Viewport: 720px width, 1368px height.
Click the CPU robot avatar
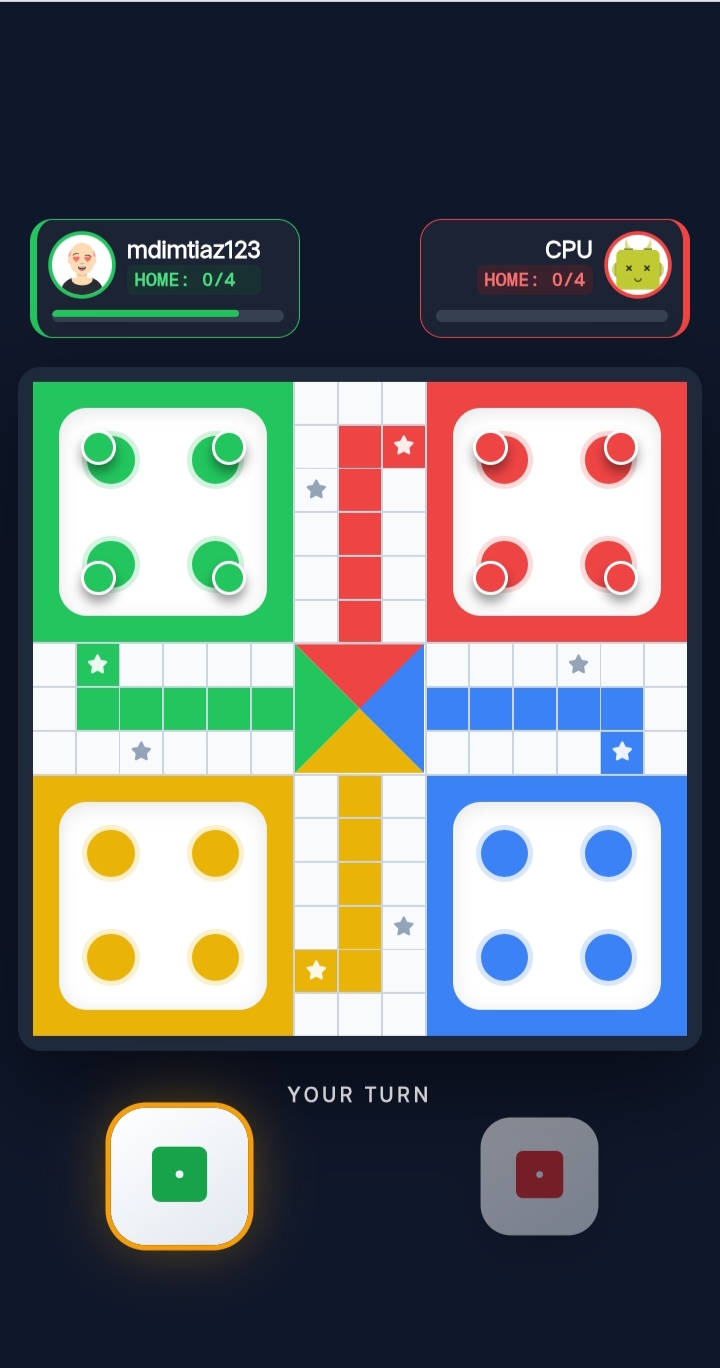(638, 265)
